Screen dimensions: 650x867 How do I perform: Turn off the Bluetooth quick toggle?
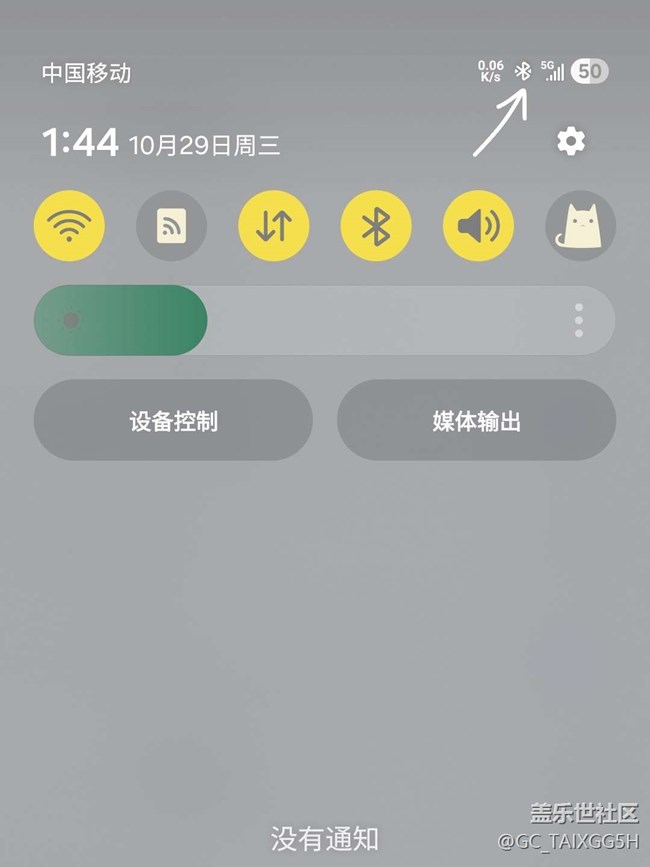pyautogui.click(x=376, y=226)
